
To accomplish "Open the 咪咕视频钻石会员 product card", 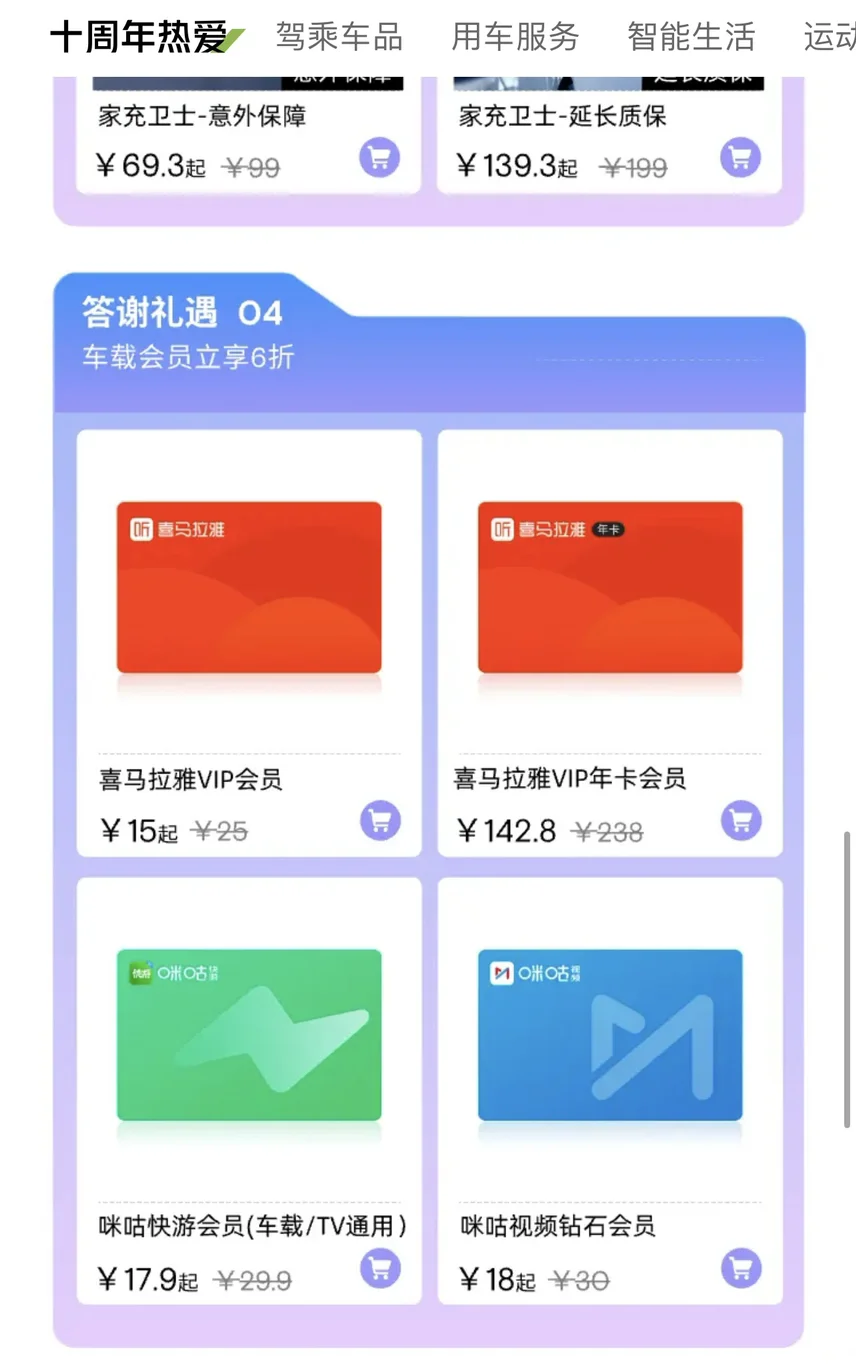I will (x=610, y=1091).
